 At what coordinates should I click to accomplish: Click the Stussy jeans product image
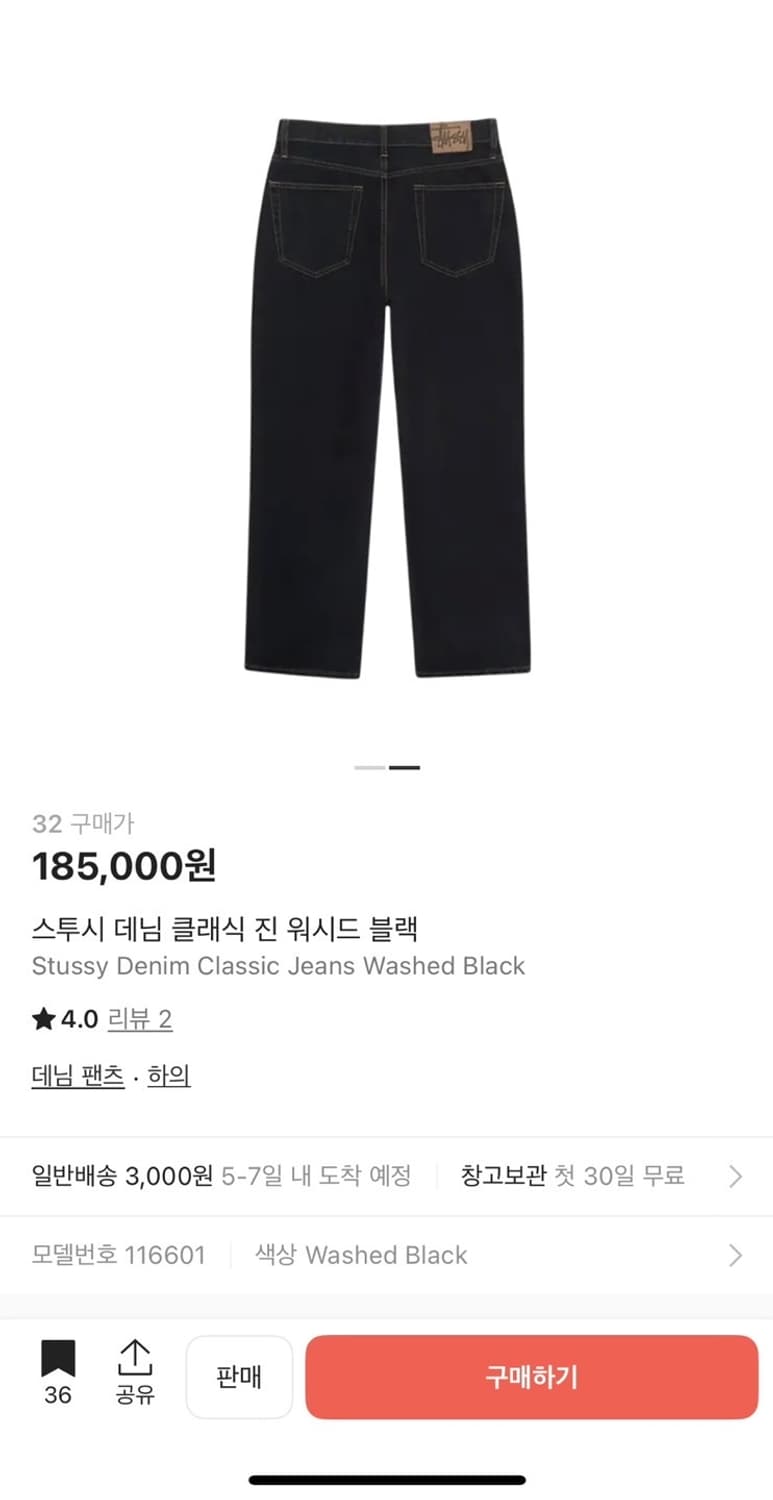(x=386, y=400)
